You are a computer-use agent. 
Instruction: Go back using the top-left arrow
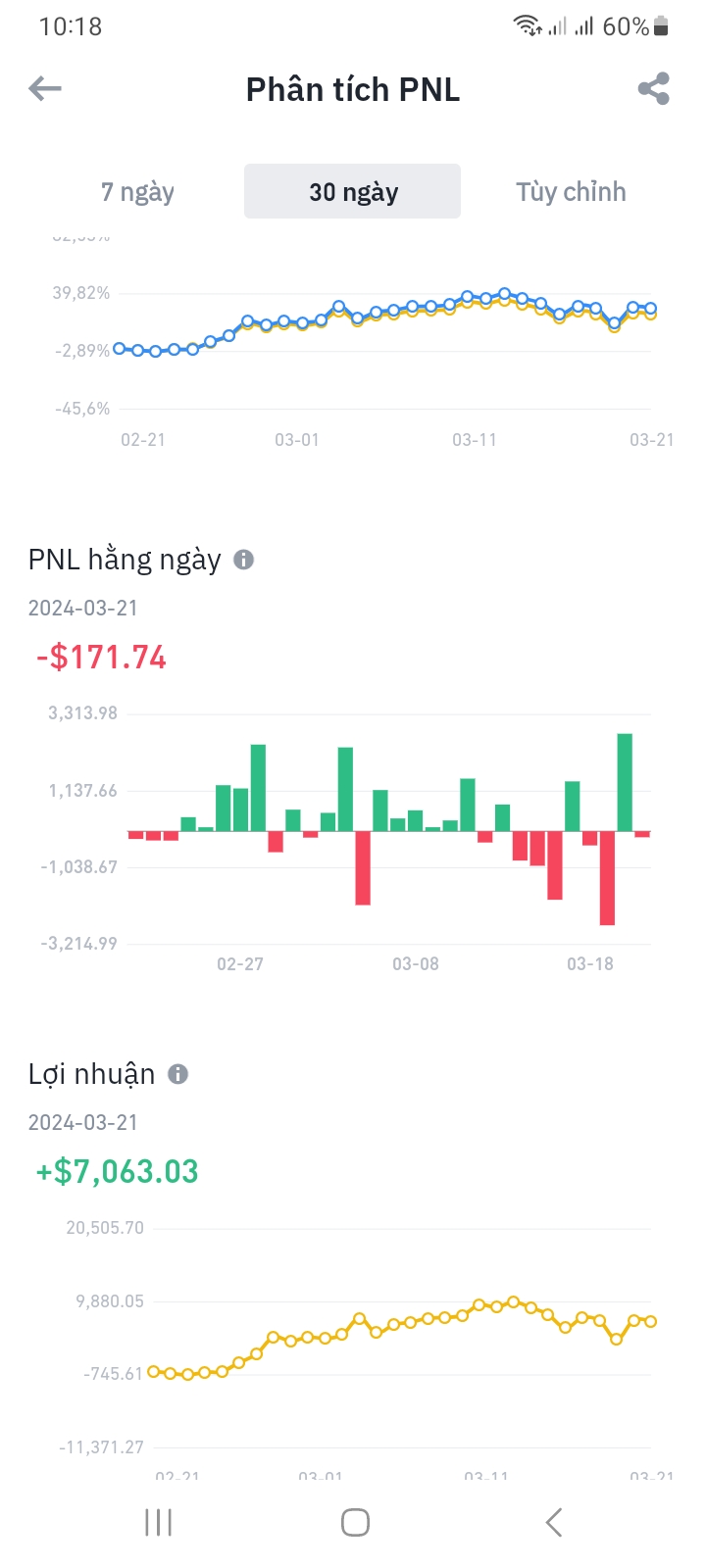[45, 89]
